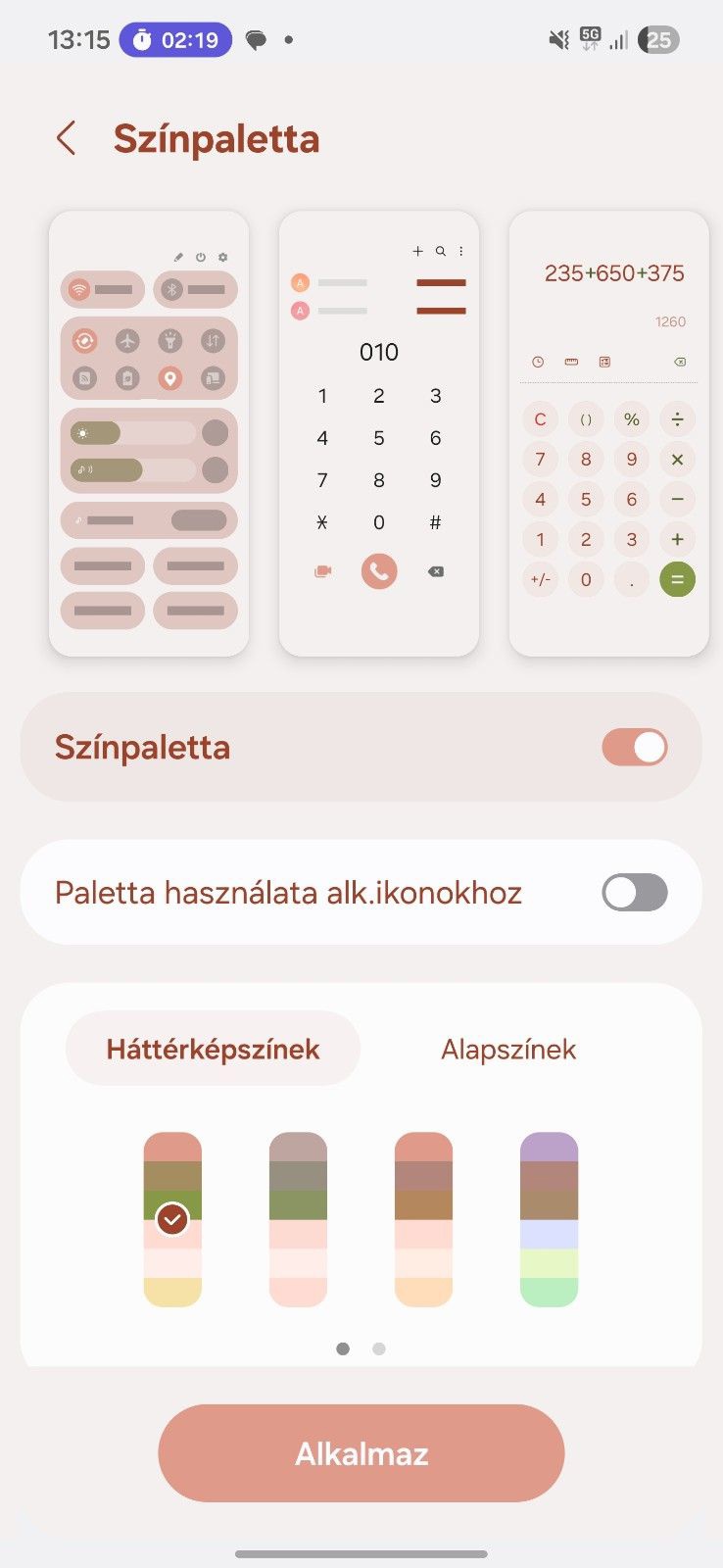Select the Háttérképszínek tab
The width and height of the screenshot is (723, 1568).
(x=213, y=1050)
